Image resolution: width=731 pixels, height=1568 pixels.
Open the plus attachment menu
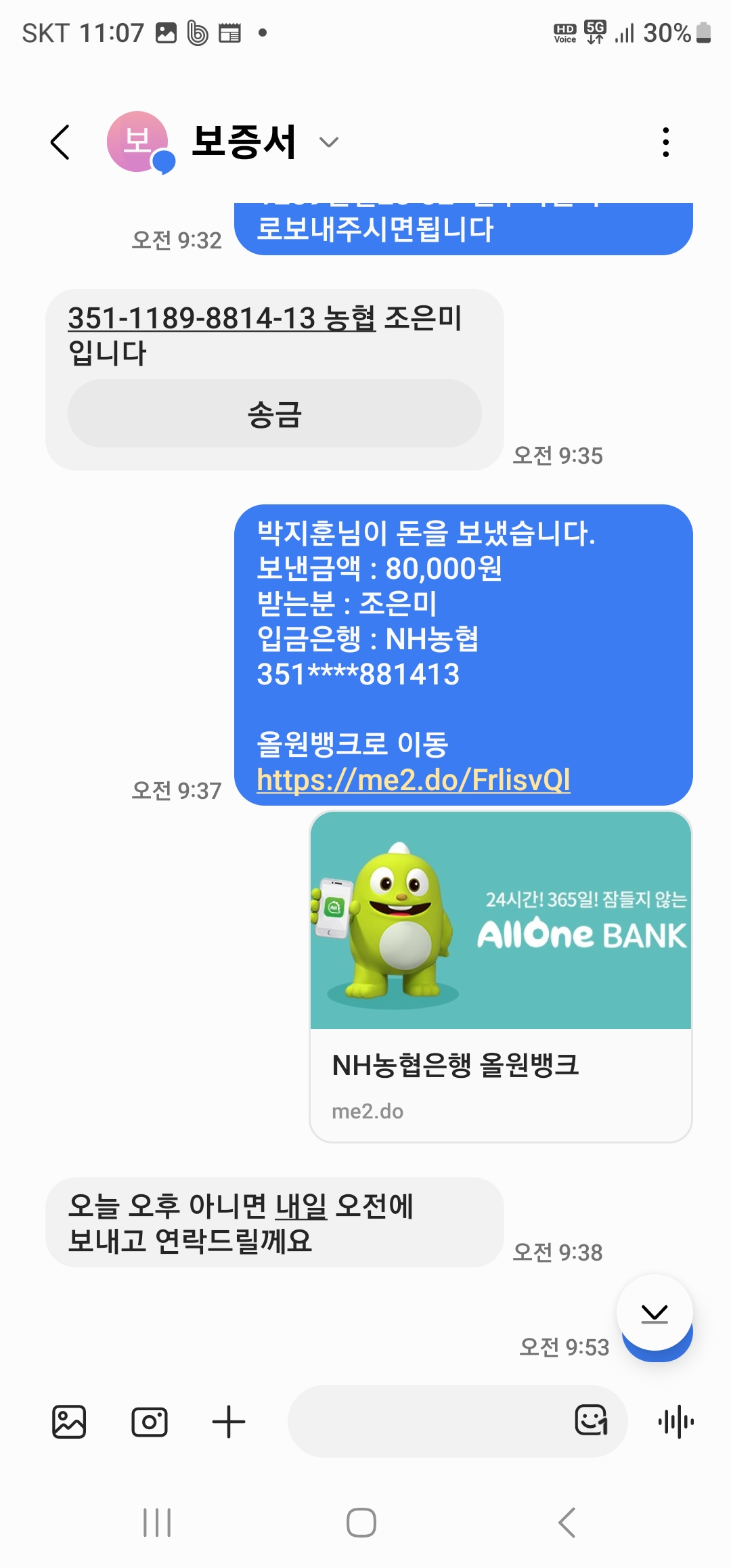[229, 1421]
